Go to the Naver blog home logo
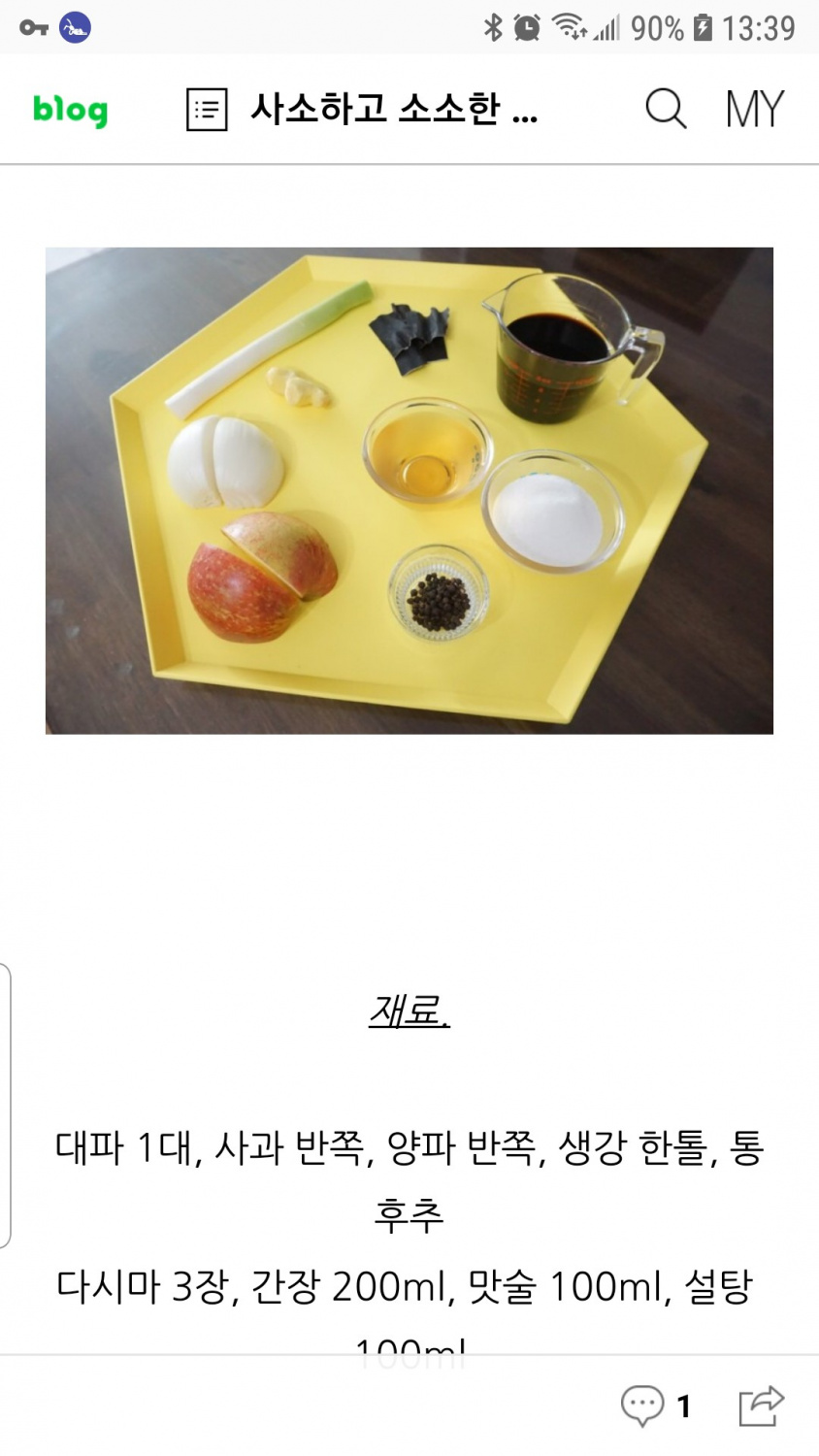Image resolution: width=819 pixels, height=1456 pixels. [x=70, y=110]
